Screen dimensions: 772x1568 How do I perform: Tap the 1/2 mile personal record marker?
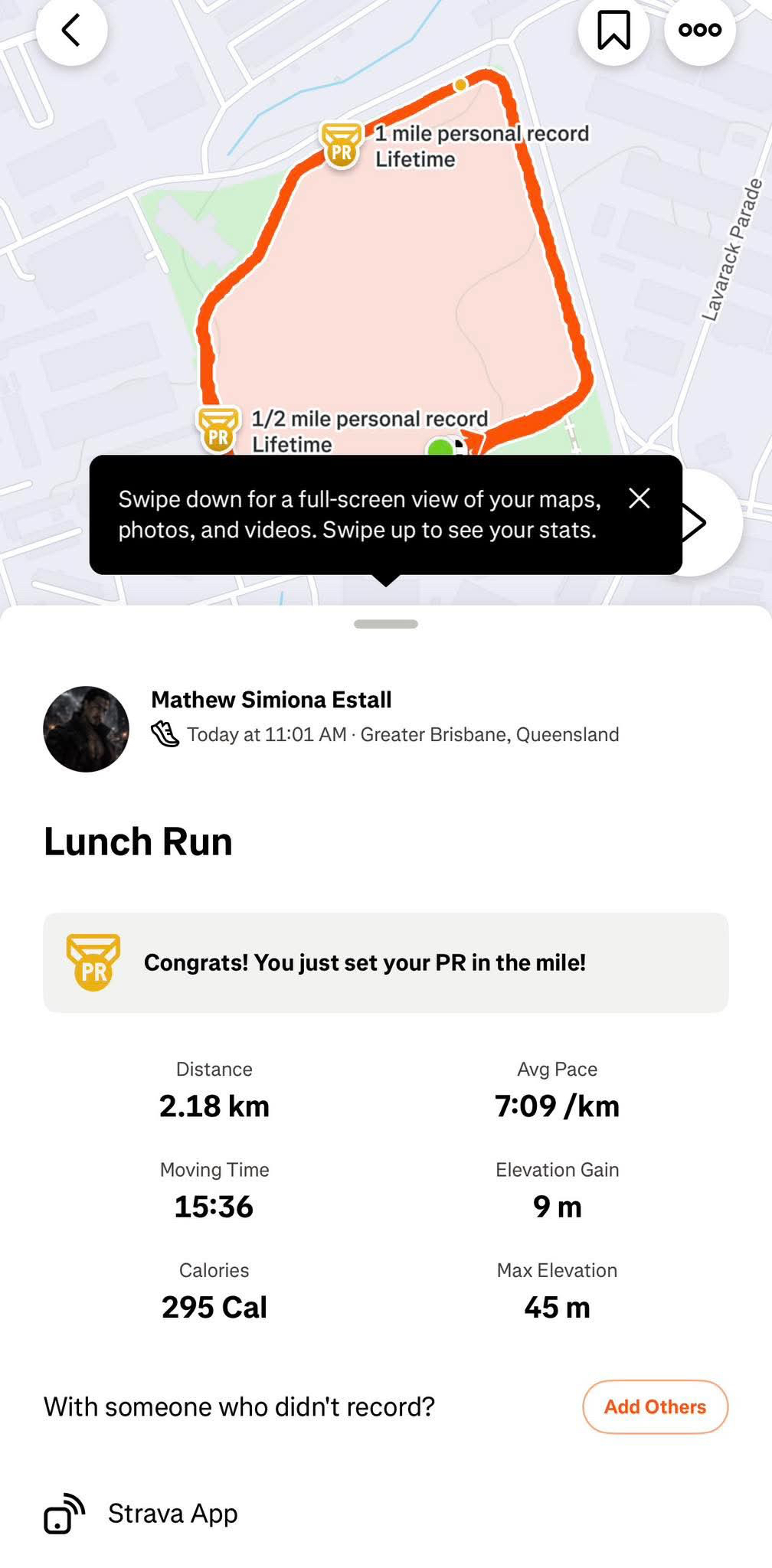coord(218,430)
